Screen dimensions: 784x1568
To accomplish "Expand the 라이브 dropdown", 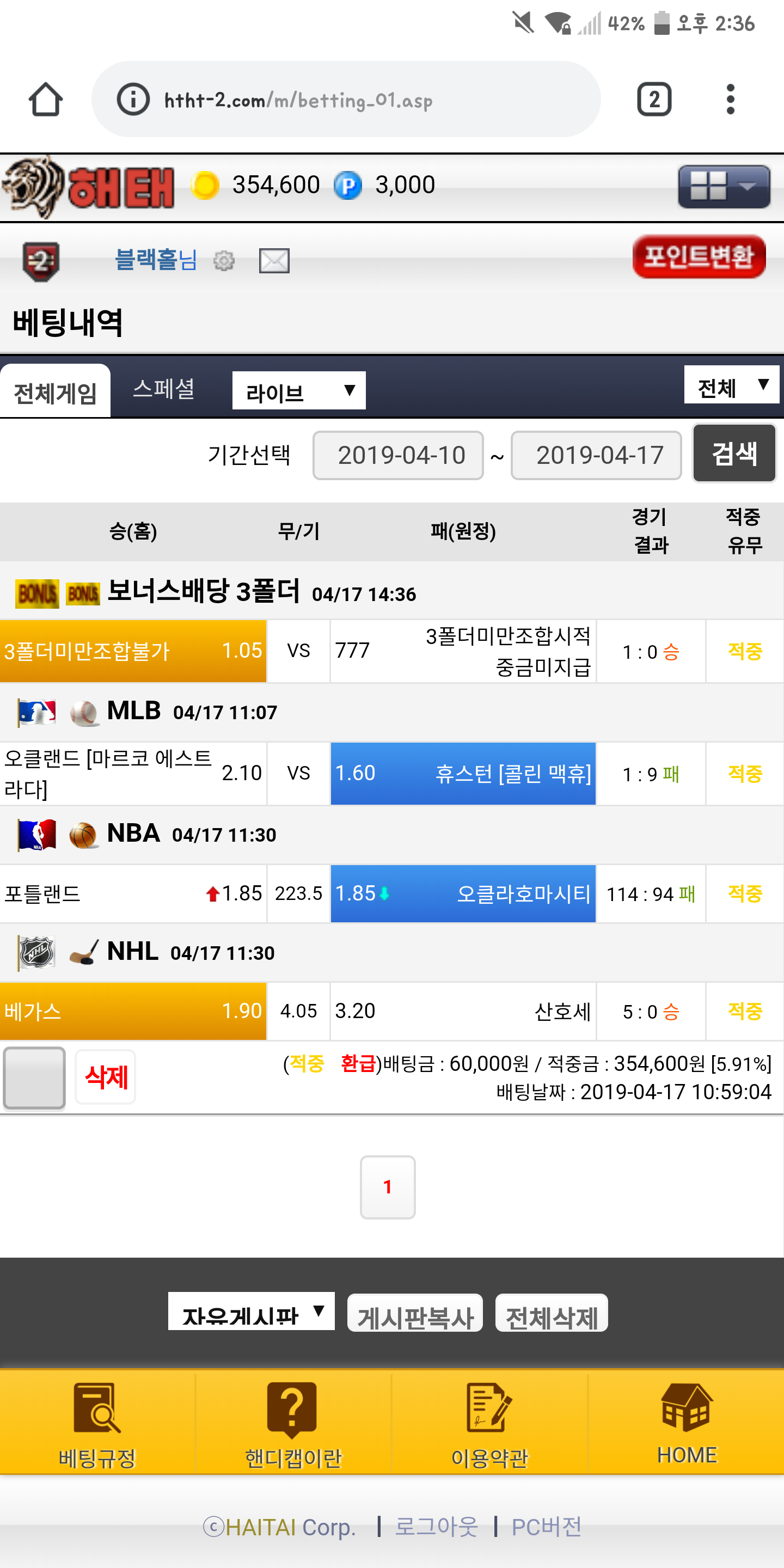I will 299,391.
